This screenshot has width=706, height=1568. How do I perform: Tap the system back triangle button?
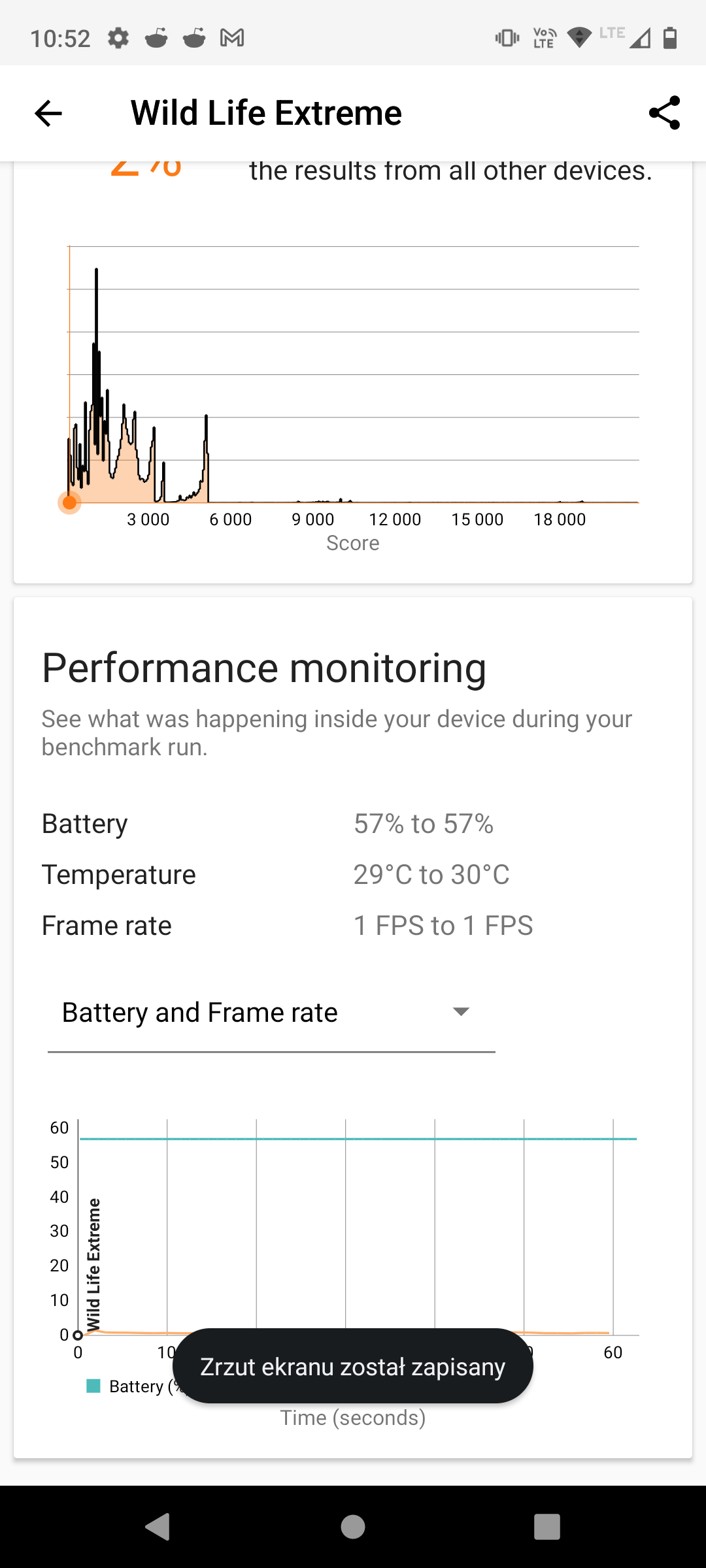point(158,1527)
